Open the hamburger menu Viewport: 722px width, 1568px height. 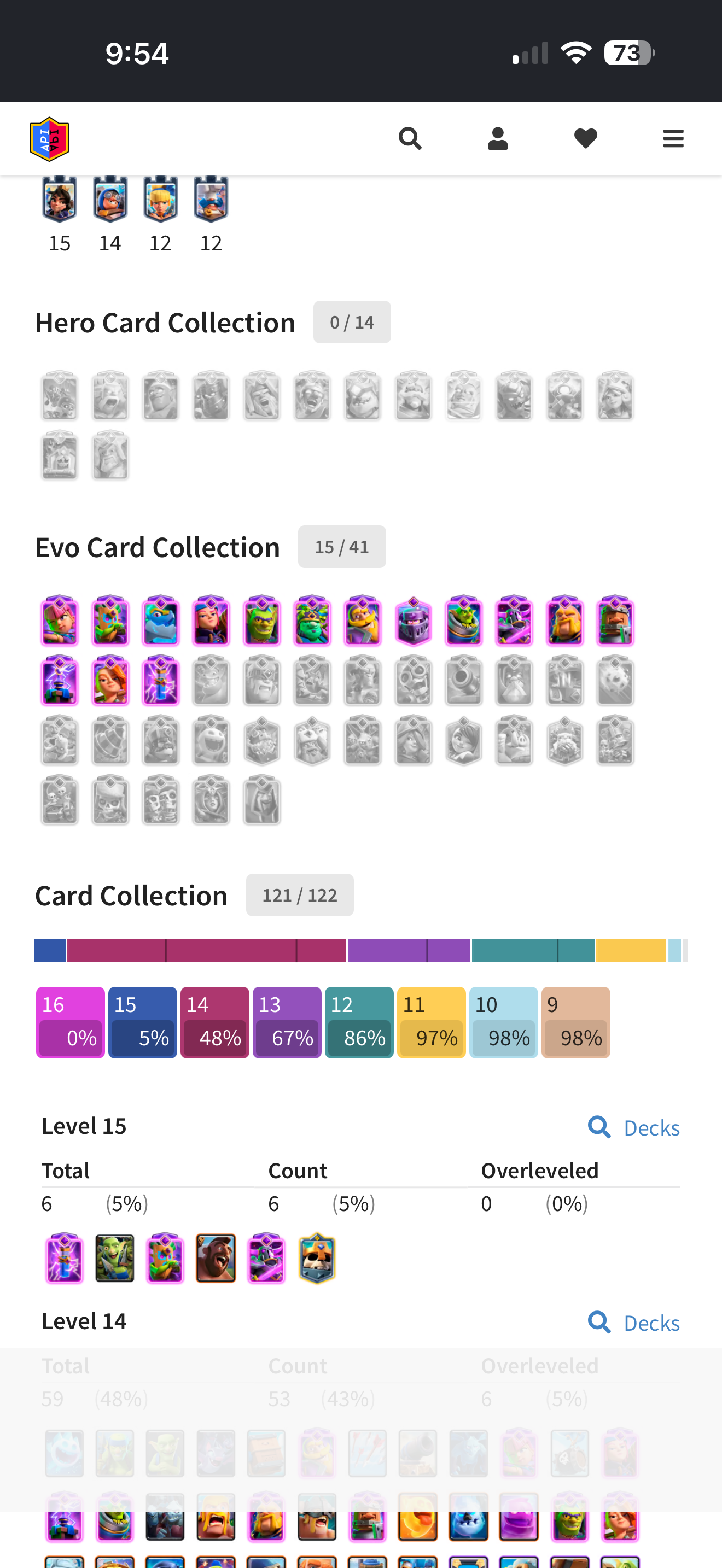point(673,139)
